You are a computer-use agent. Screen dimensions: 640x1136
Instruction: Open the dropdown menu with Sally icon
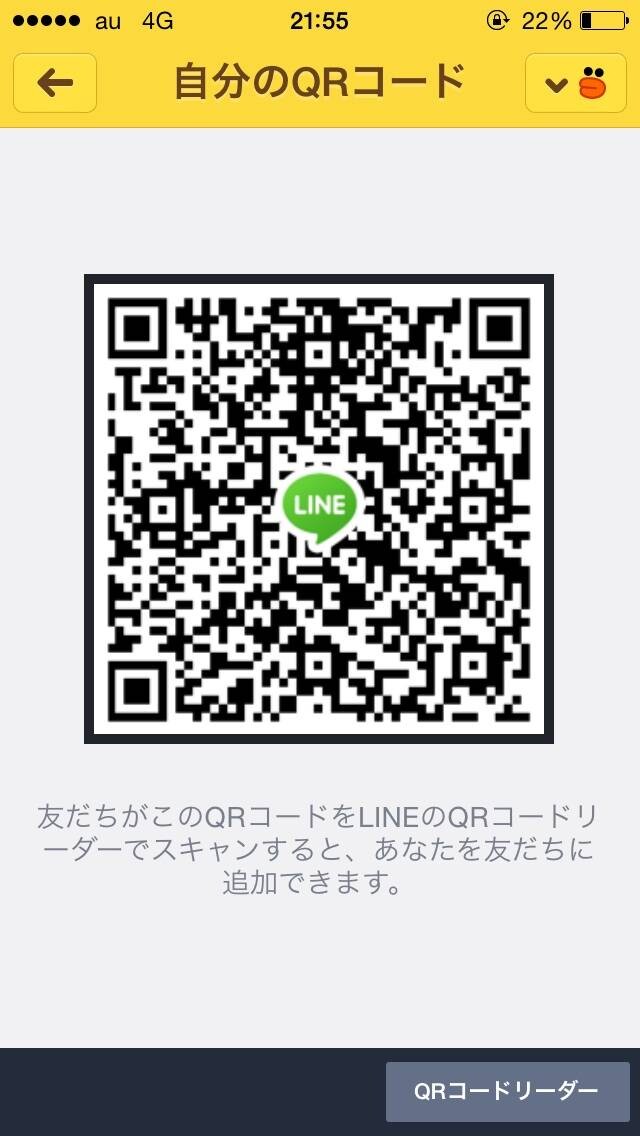[575, 83]
